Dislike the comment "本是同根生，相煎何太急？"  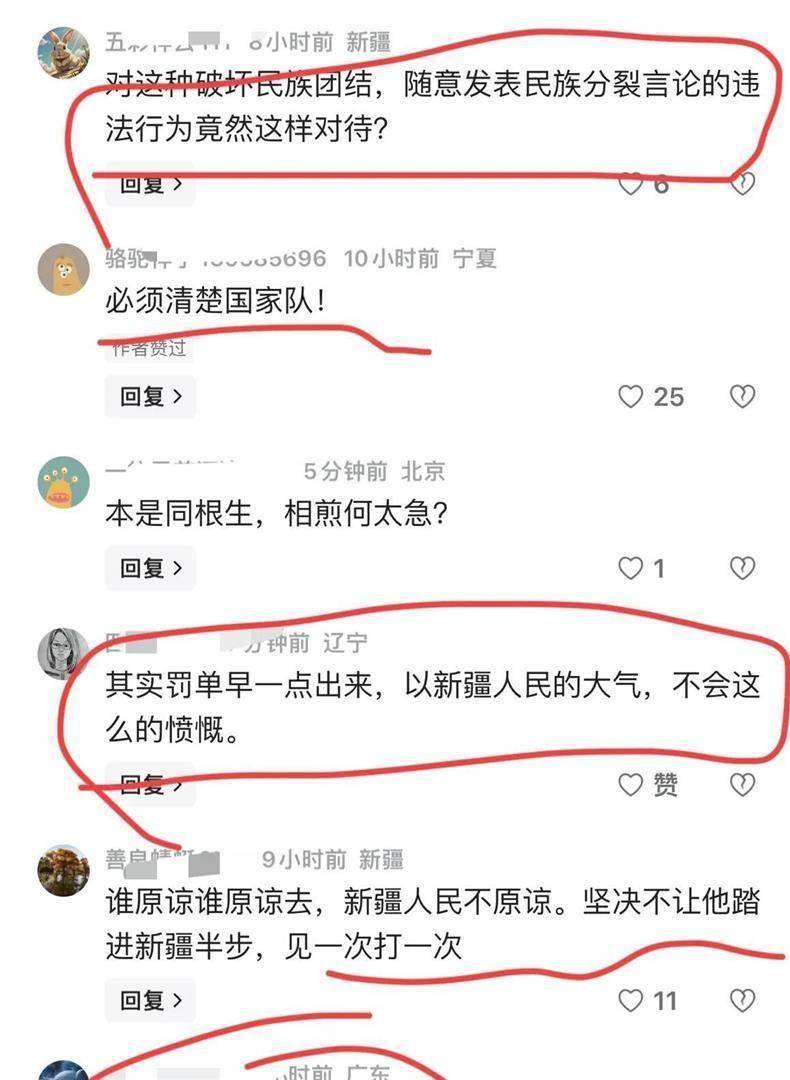[741, 568]
